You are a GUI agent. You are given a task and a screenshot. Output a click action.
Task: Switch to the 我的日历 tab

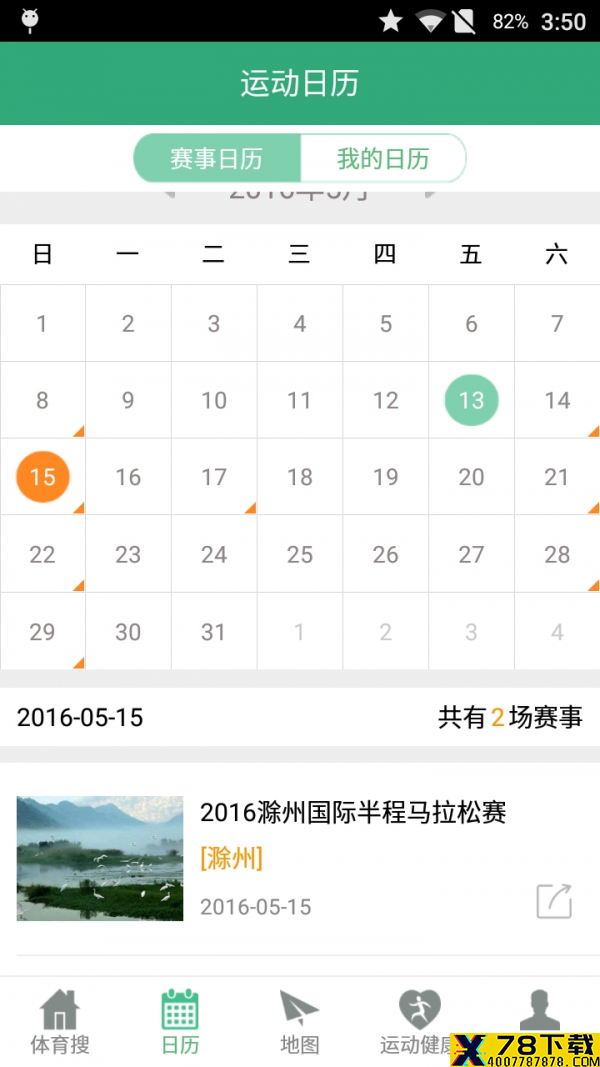click(x=383, y=159)
